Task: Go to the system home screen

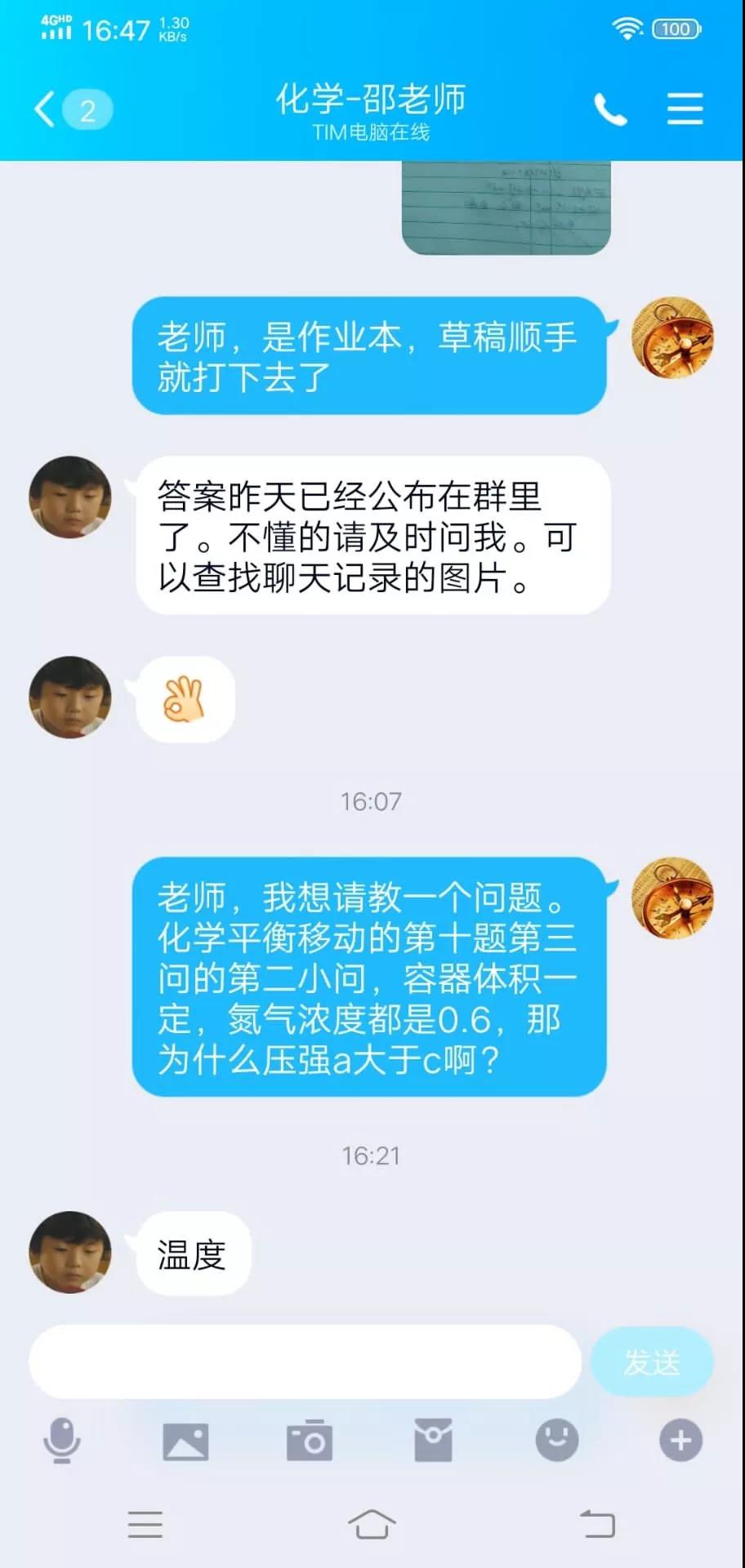Action: (372, 1524)
